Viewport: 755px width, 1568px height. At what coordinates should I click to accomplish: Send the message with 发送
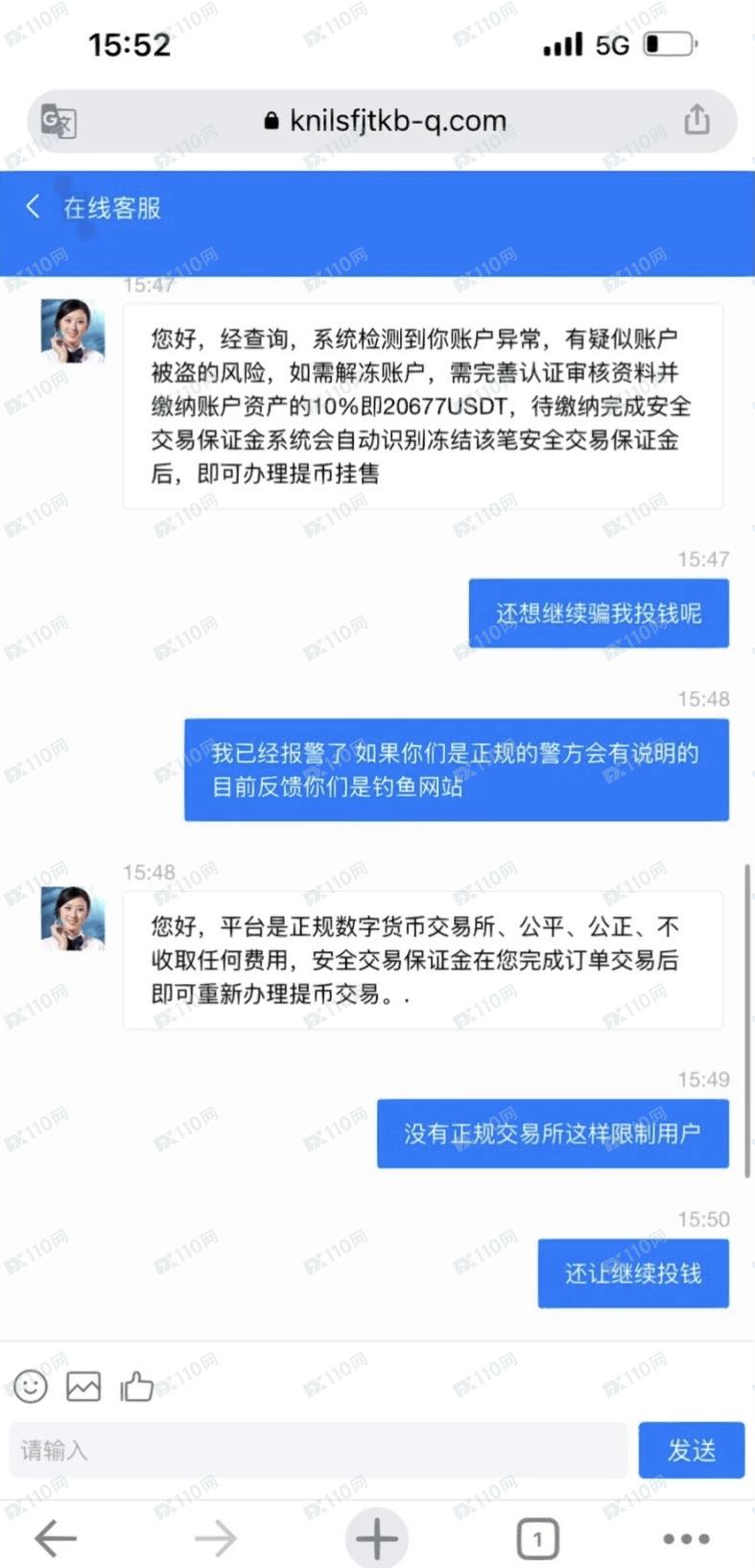click(691, 1450)
